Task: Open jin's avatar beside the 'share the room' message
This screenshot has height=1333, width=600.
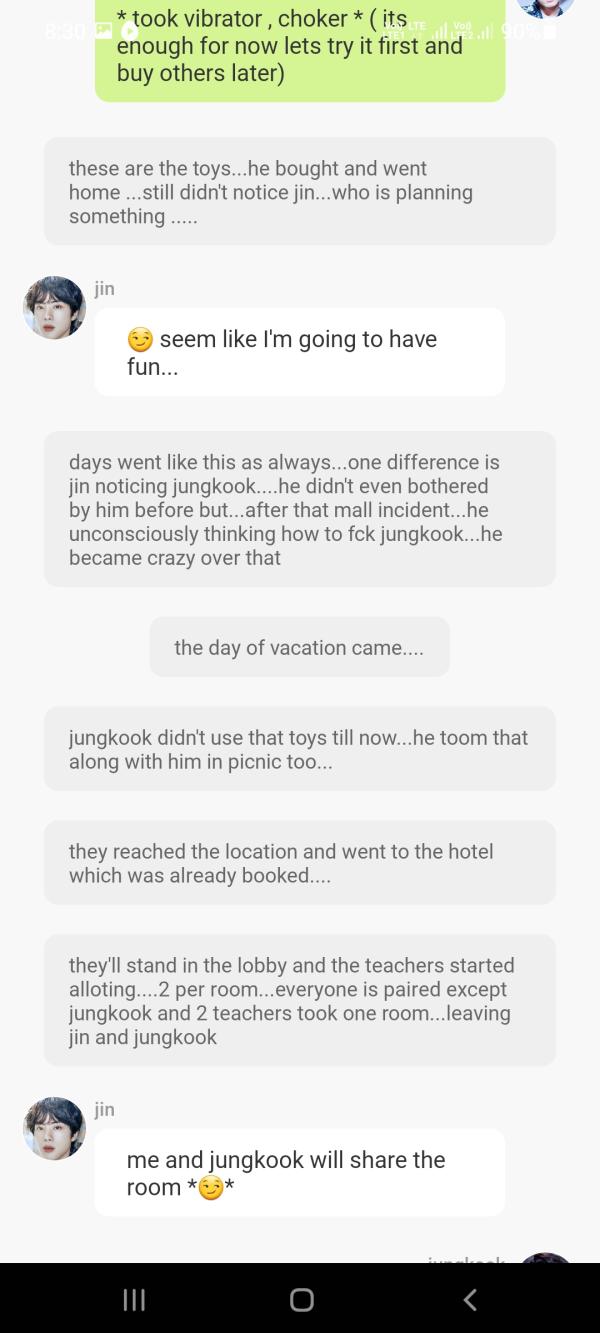Action: [54, 1129]
